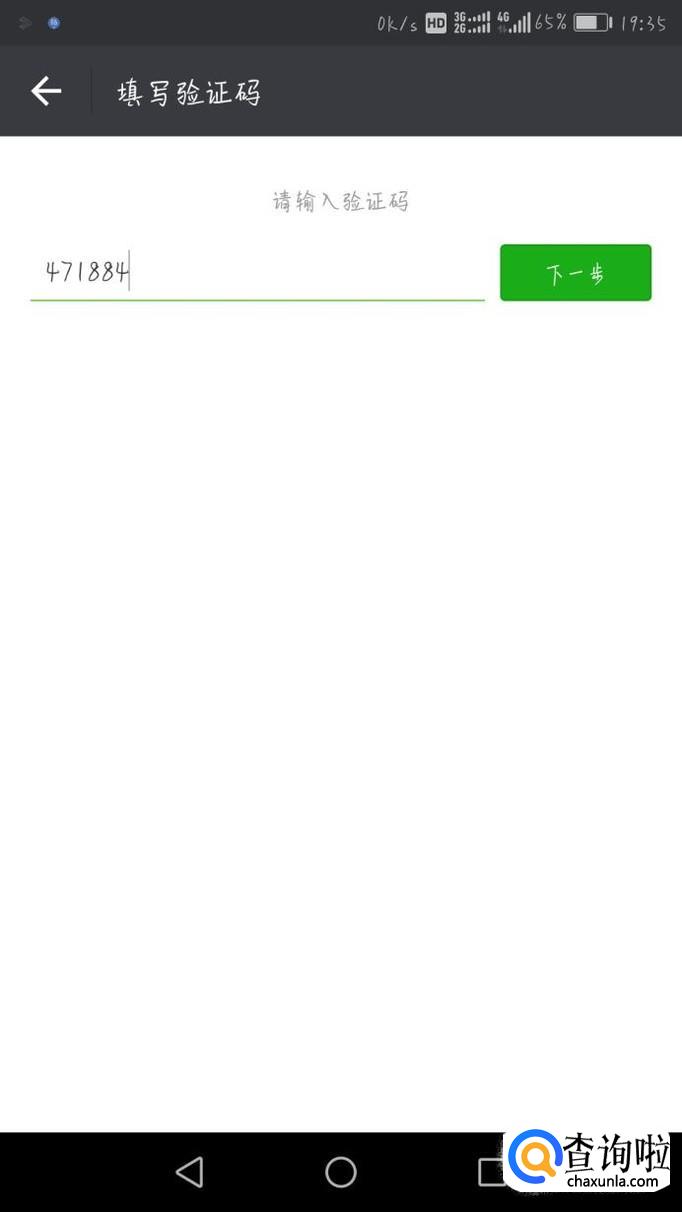Tap the system back triangle button
This screenshot has height=1212, width=682.
click(x=189, y=1171)
